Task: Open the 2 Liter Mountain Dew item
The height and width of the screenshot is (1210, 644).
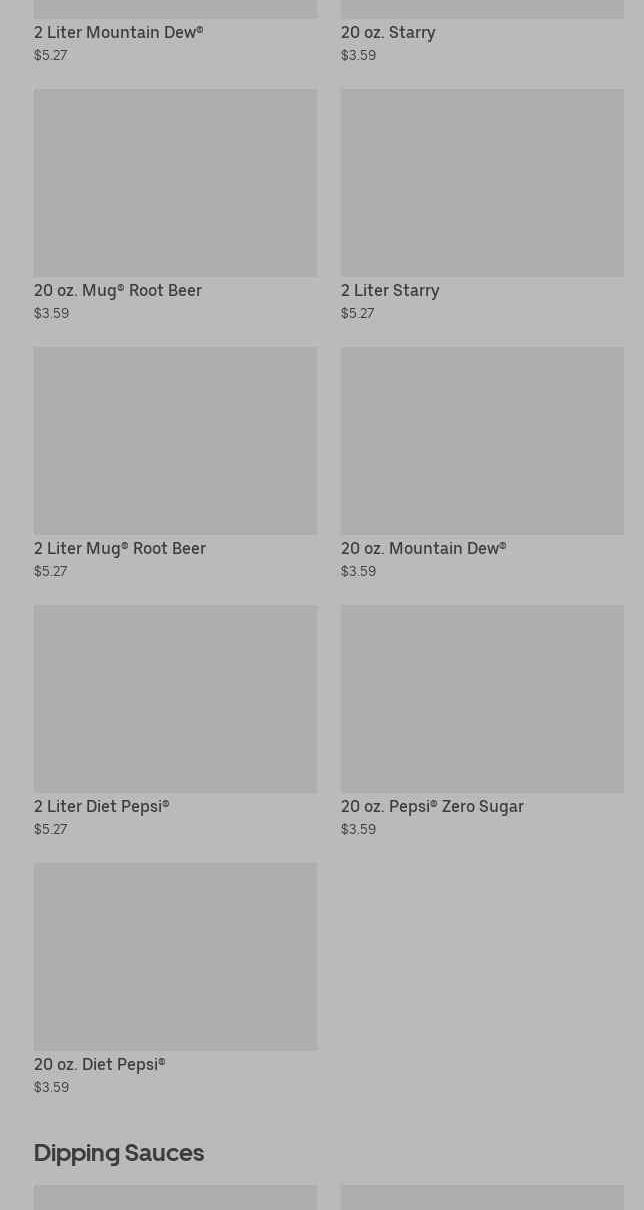Action: (x=175, y=32)
